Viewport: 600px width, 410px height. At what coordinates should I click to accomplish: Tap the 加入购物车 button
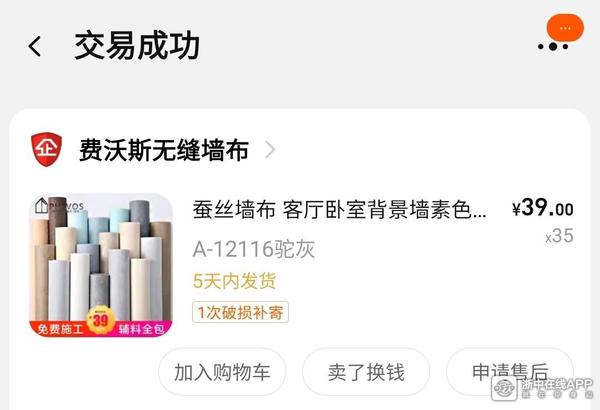(222, 372)
